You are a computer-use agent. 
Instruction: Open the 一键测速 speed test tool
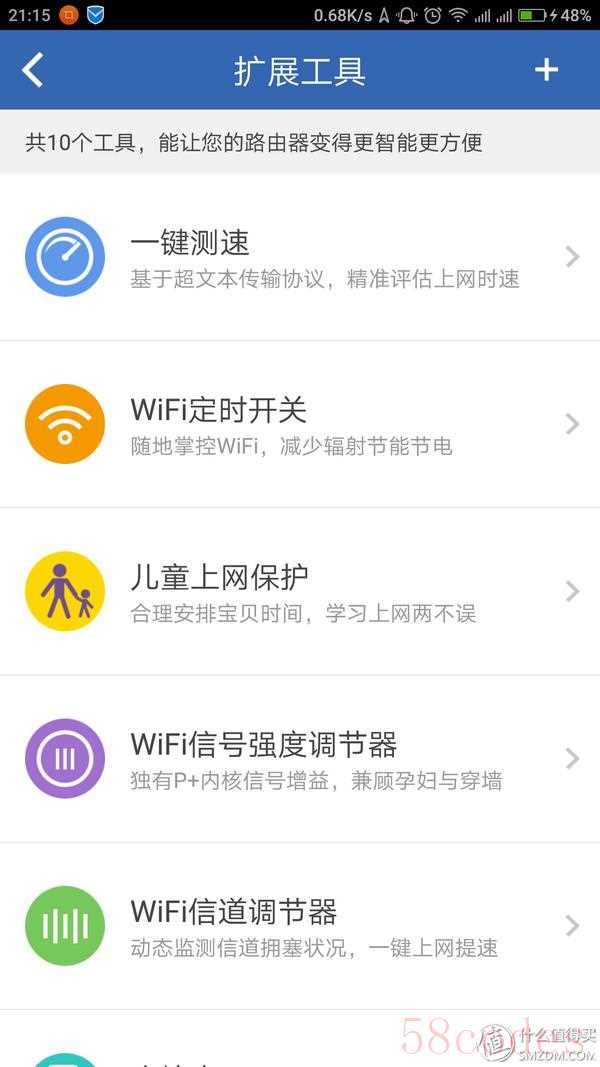tap(300, 257)
